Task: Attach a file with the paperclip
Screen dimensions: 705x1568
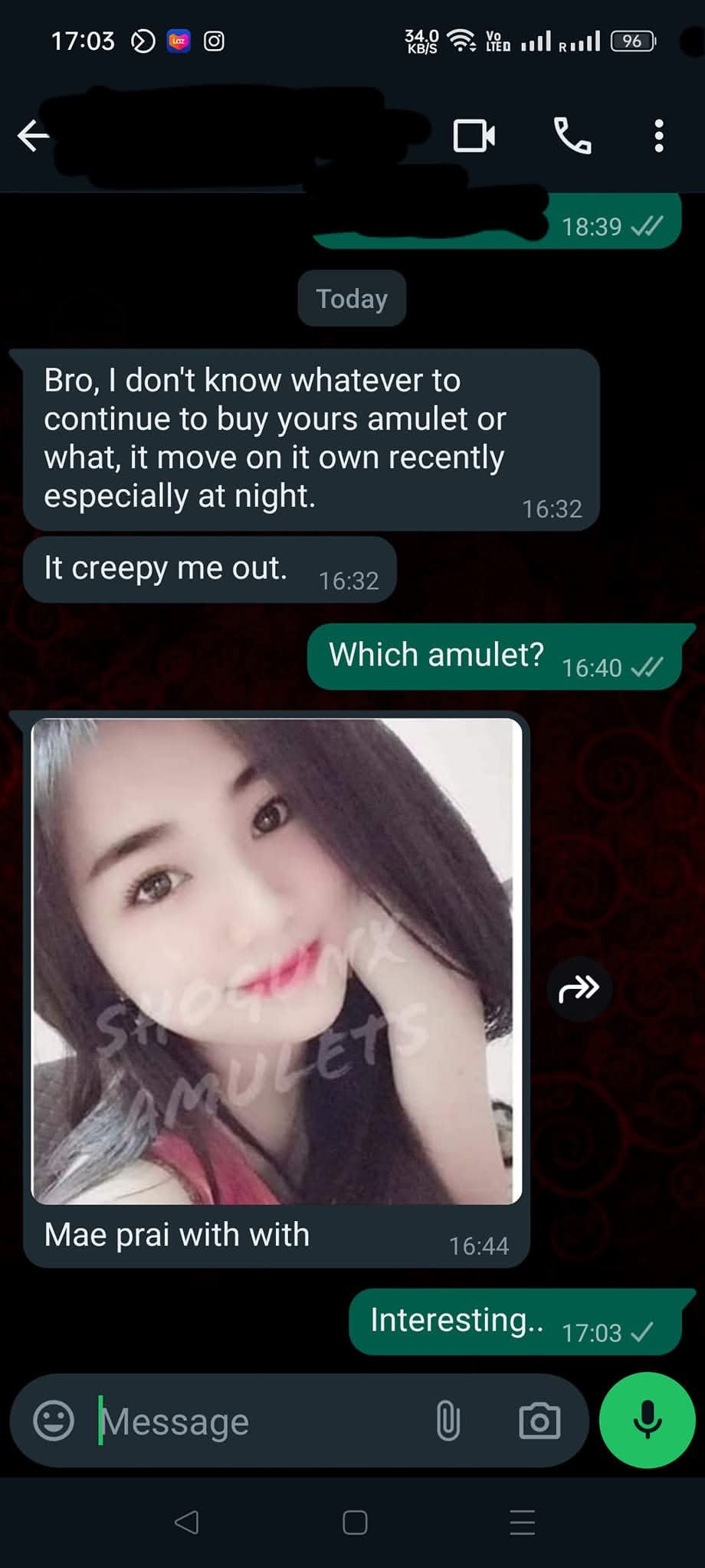Action: [448, 1421]
